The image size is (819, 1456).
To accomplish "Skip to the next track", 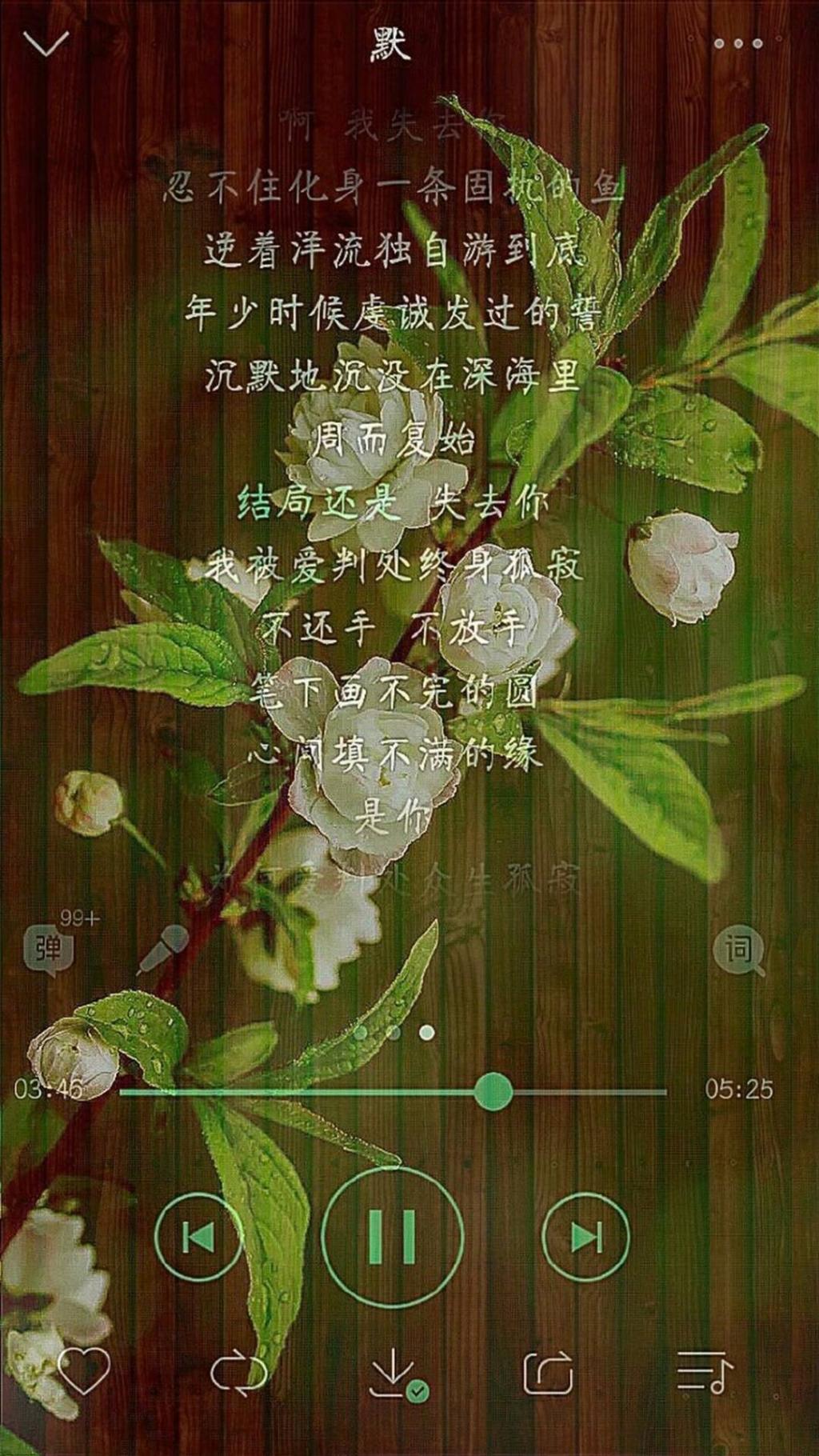I will (x=585, y=1237).
